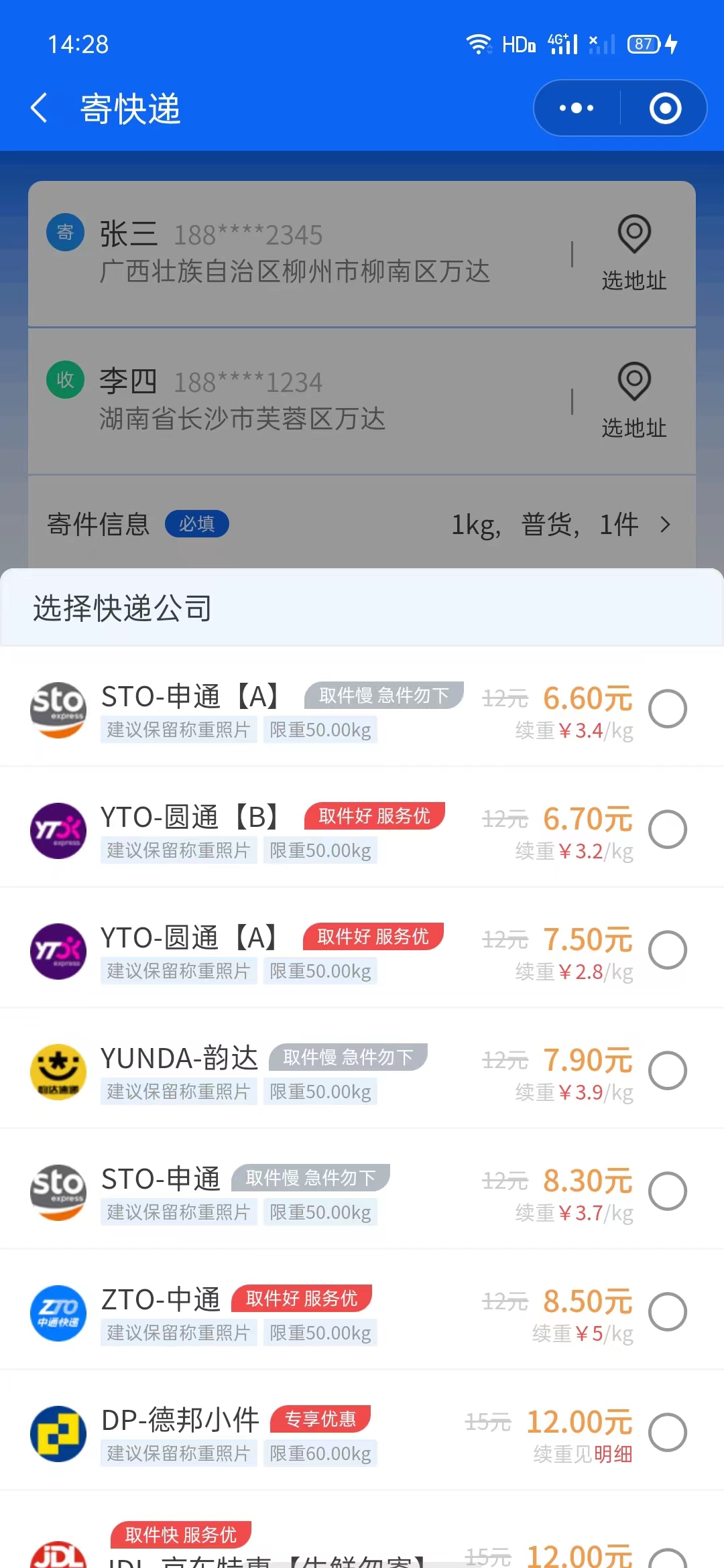Close the mini program with the circle button

coord(665,108)
